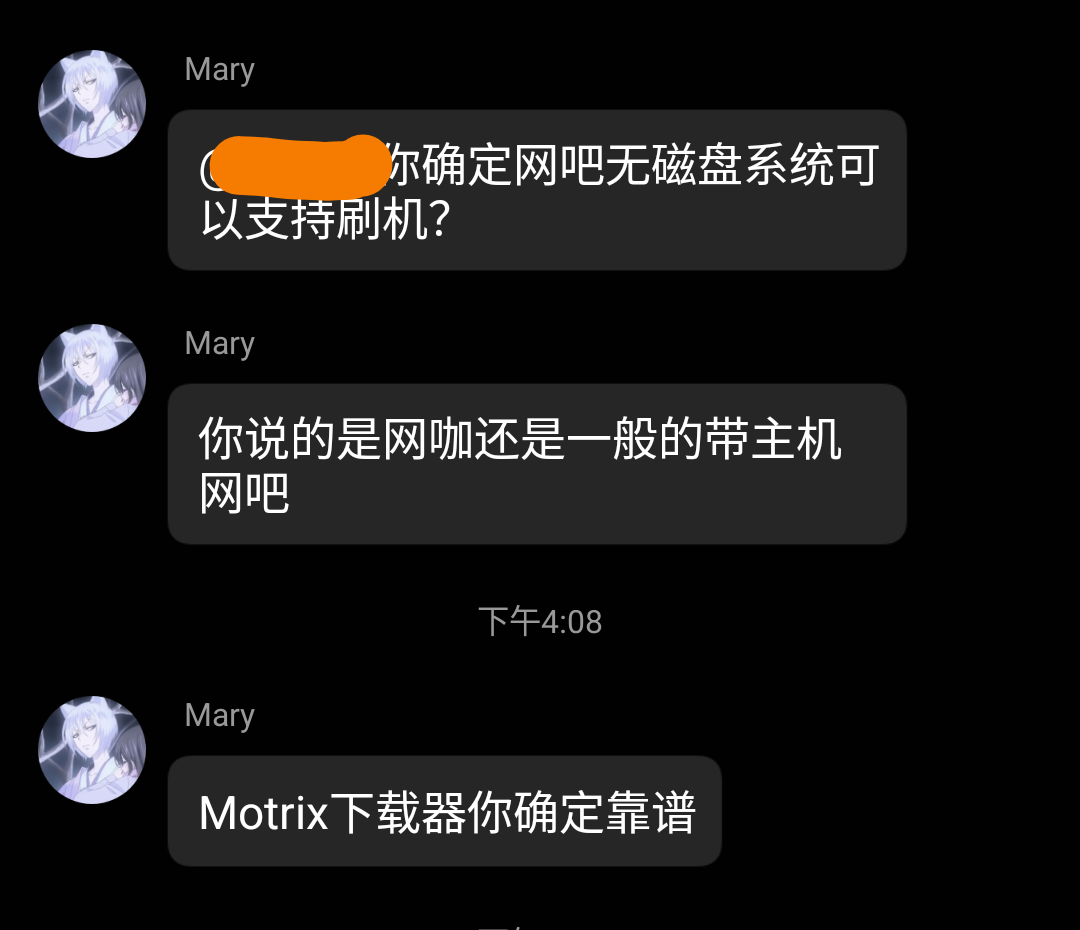Tap Mary's avatar beside the 网咖 message
1080x930 pixels.
coord(92,378)
